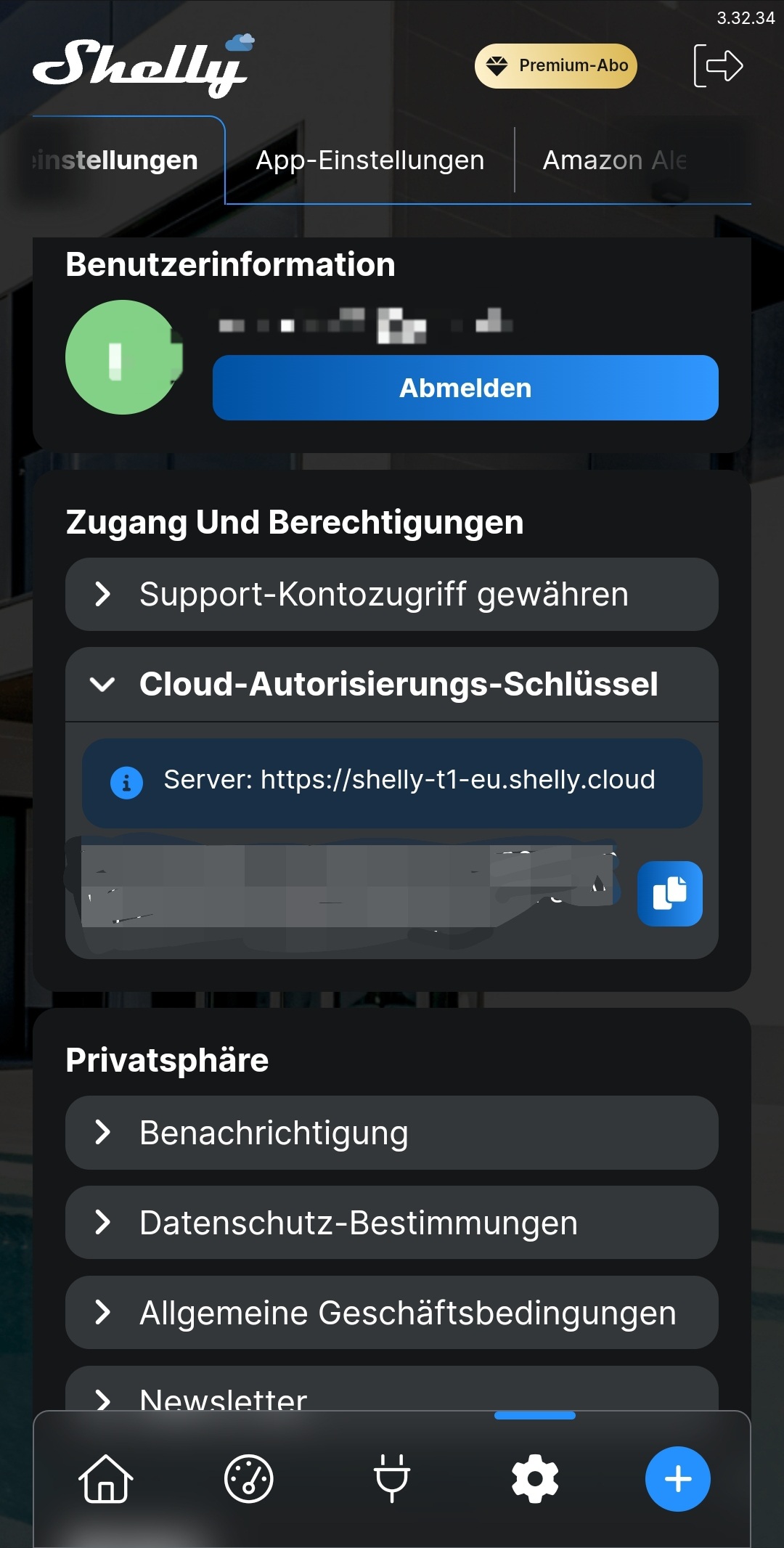Switch to the App-Einstellungen tab

(x=369, y=160)
